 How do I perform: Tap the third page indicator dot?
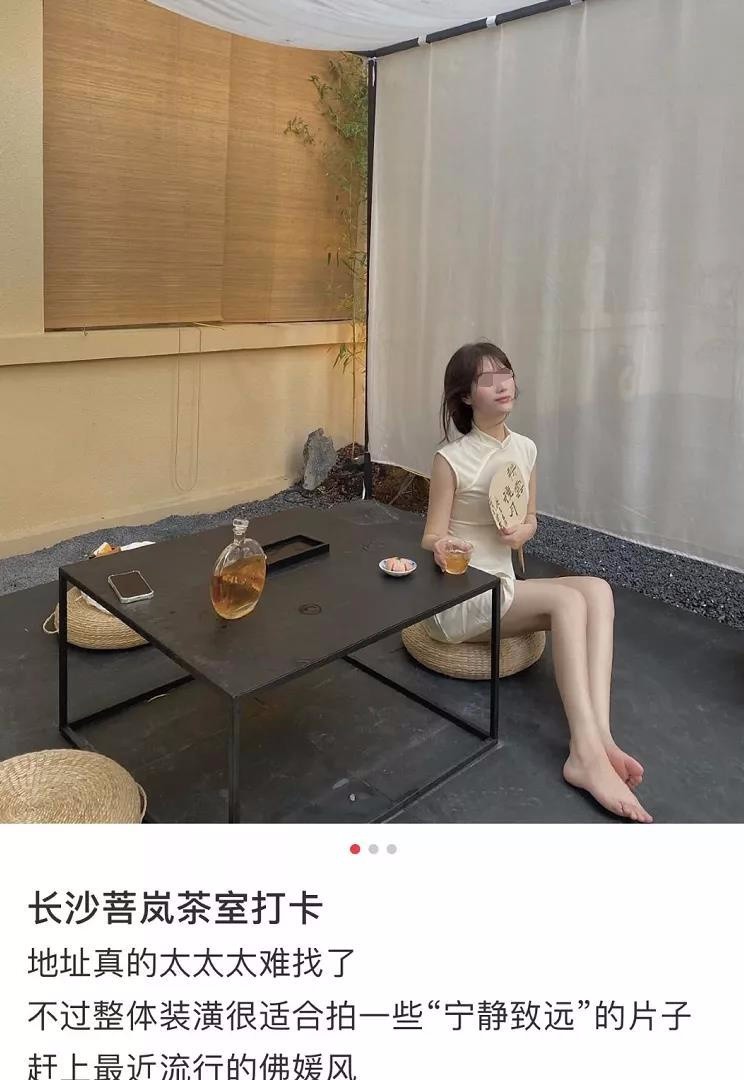point(391,849)
